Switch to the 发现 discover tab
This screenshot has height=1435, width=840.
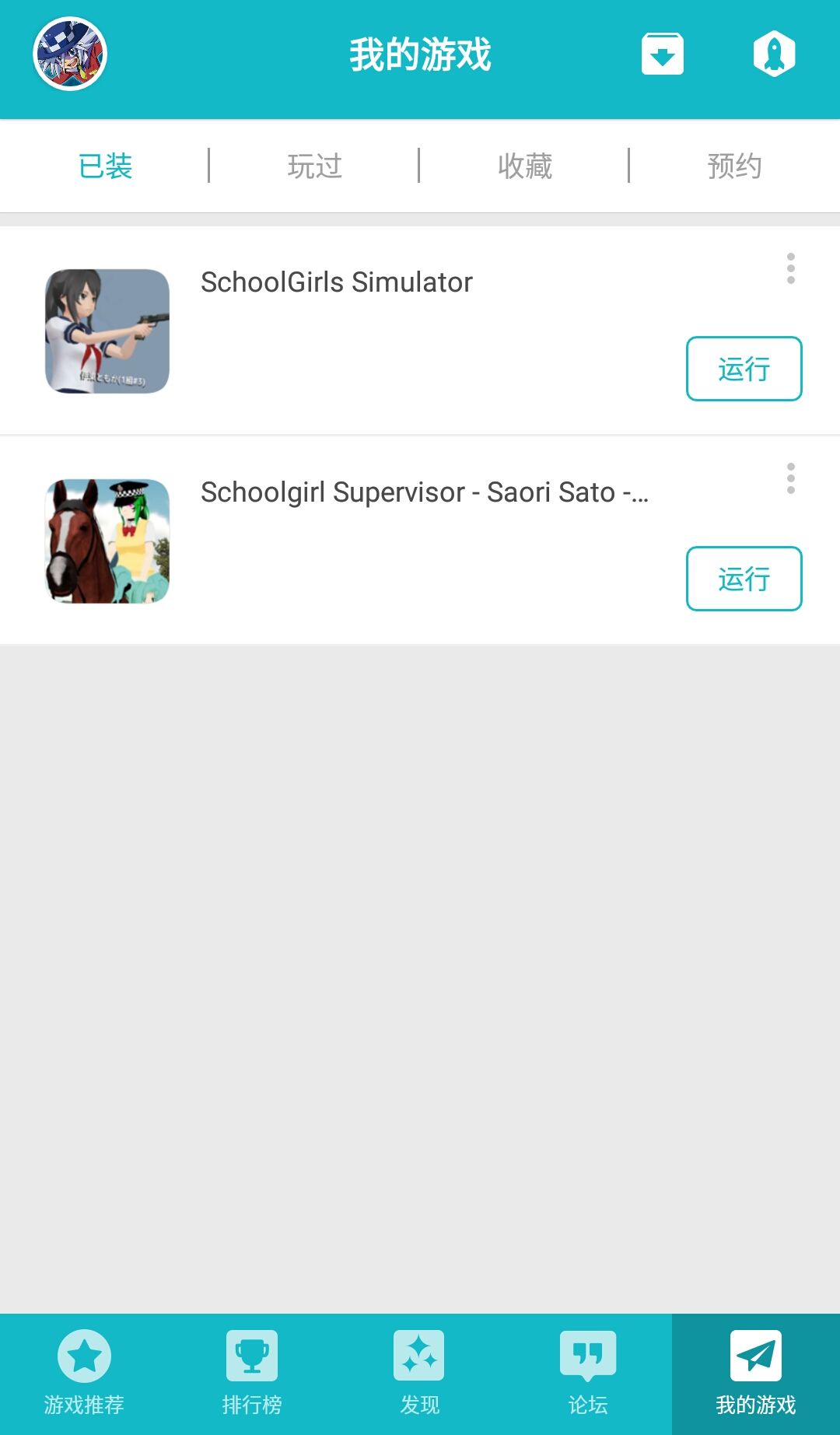(x=420, y=1374)
